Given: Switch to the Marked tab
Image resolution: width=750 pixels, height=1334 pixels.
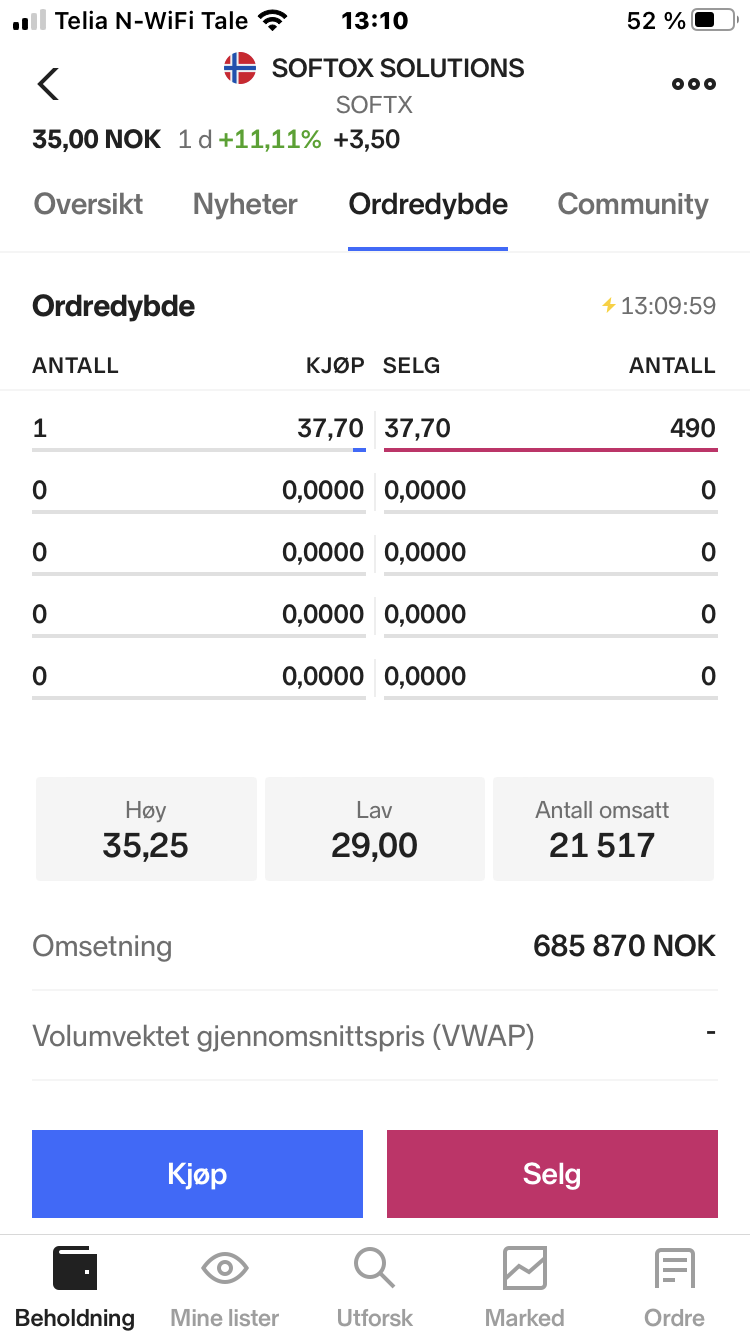Looking at the screenshot, I should point(525,1287).
